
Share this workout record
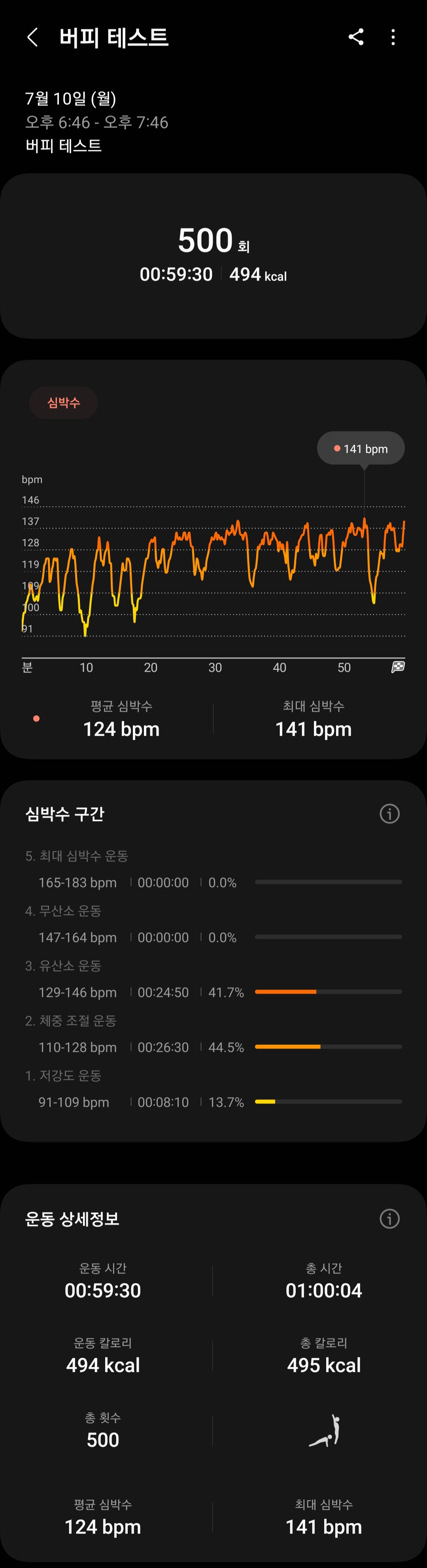click(x=356, y=37)
